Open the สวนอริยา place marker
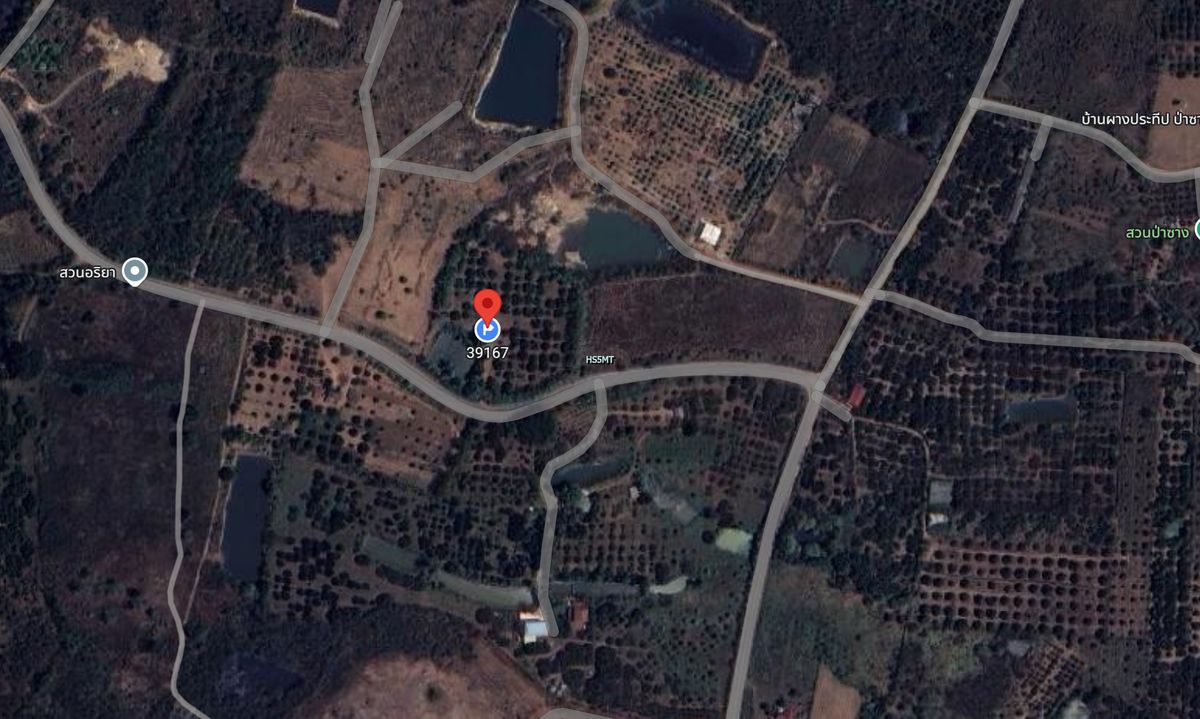1200x719 pixels. point(134,270)
